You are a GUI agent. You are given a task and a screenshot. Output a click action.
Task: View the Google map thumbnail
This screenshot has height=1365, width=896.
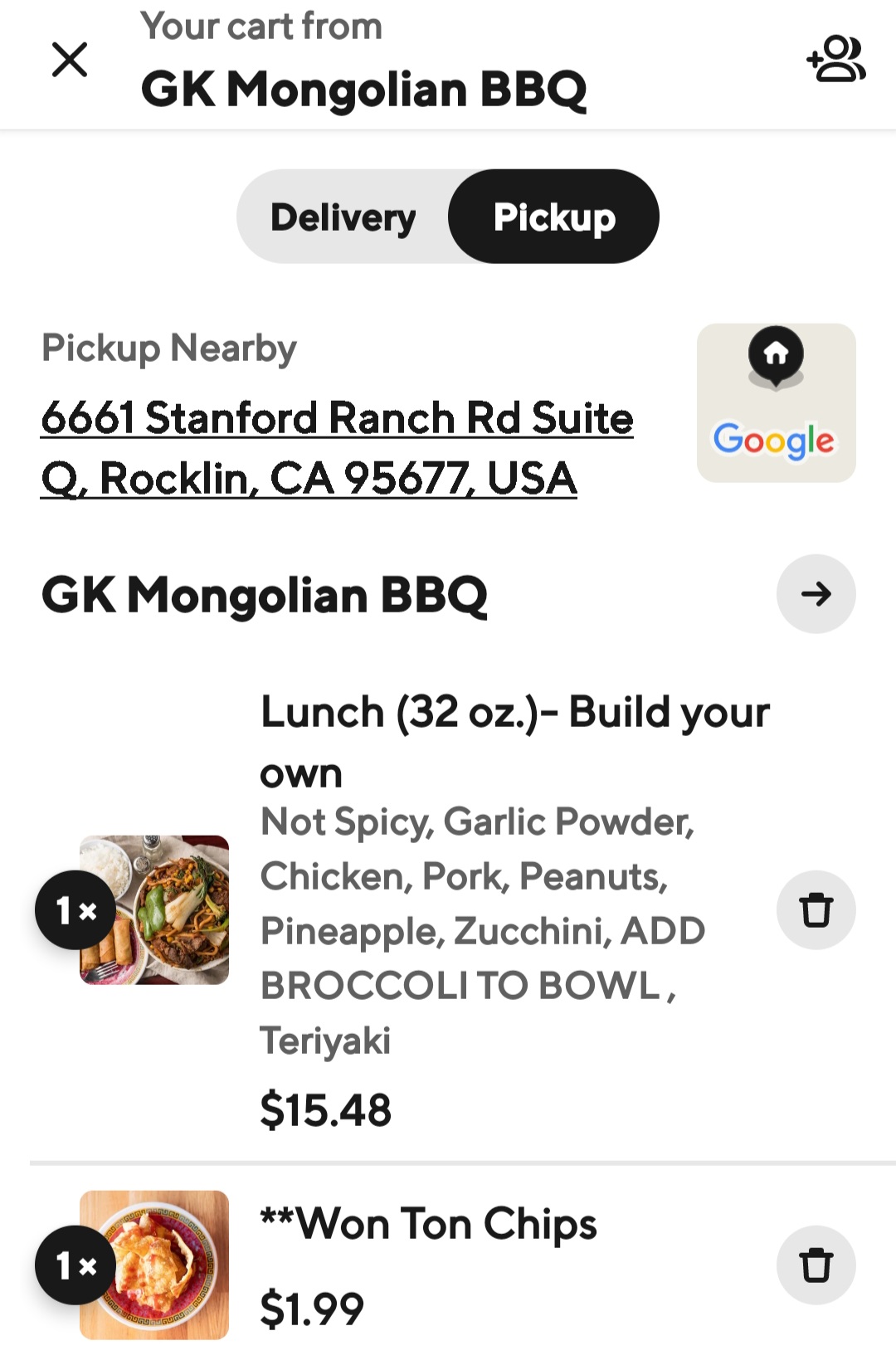click(776, 403)
